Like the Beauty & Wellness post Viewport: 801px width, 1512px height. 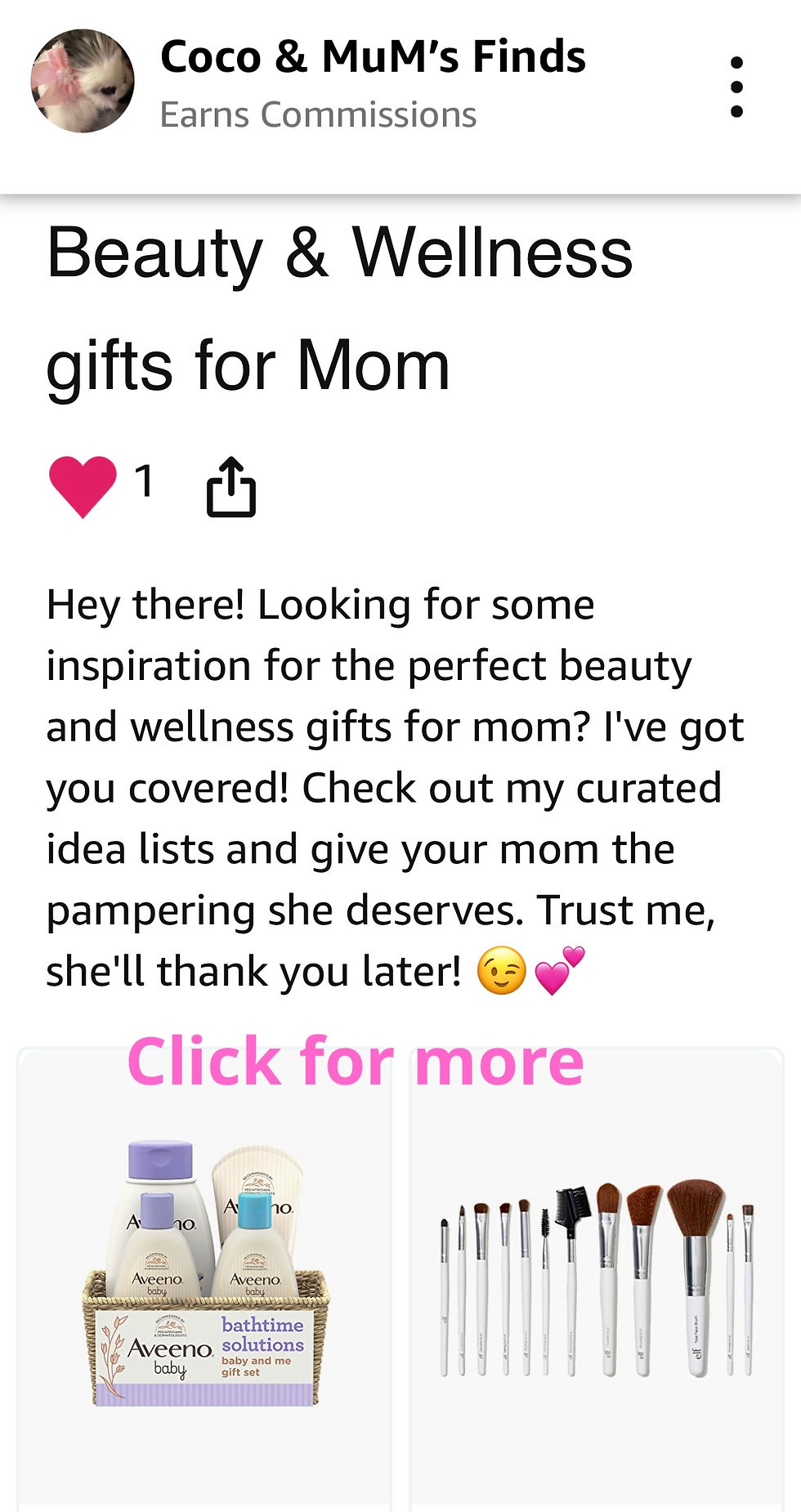[83, 485]
